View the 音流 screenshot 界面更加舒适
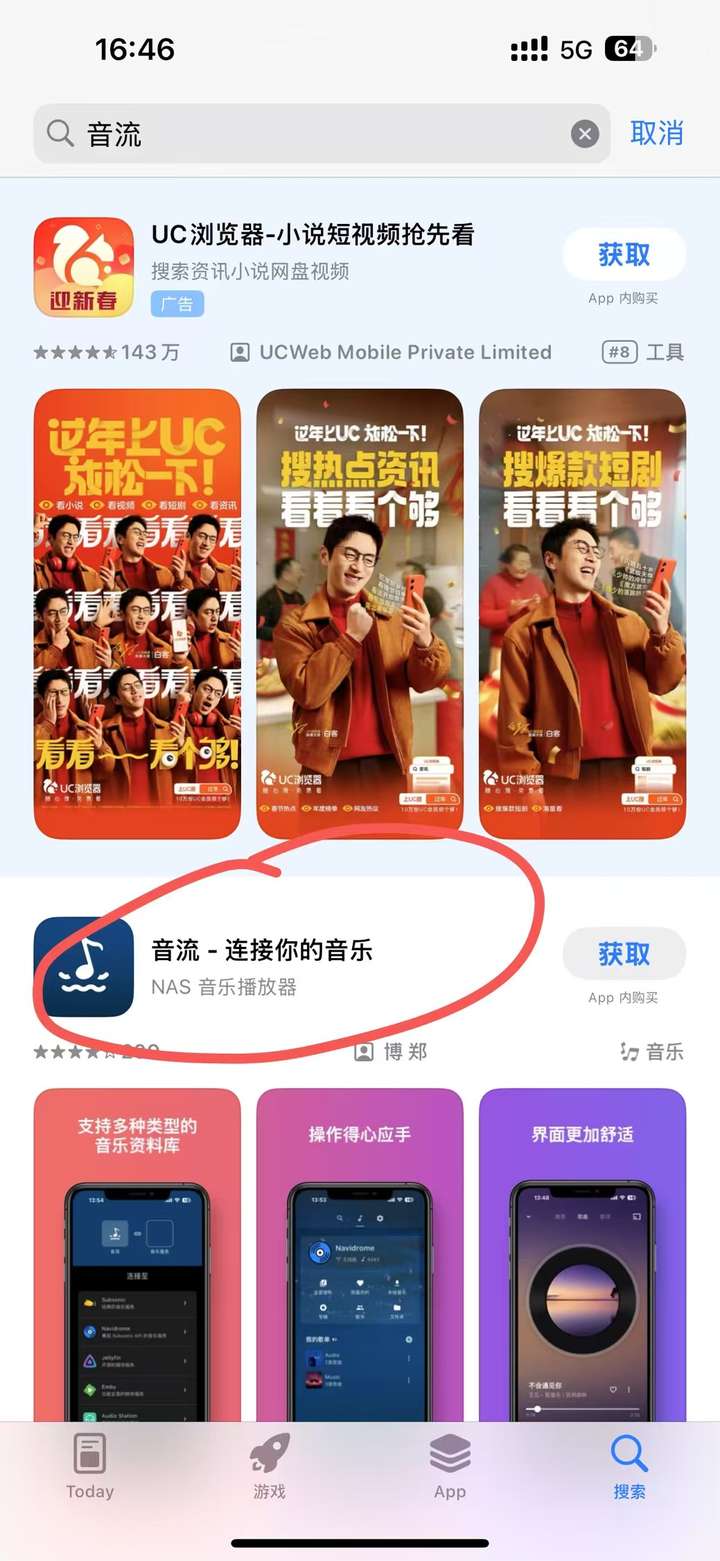 click(582, 1250)
